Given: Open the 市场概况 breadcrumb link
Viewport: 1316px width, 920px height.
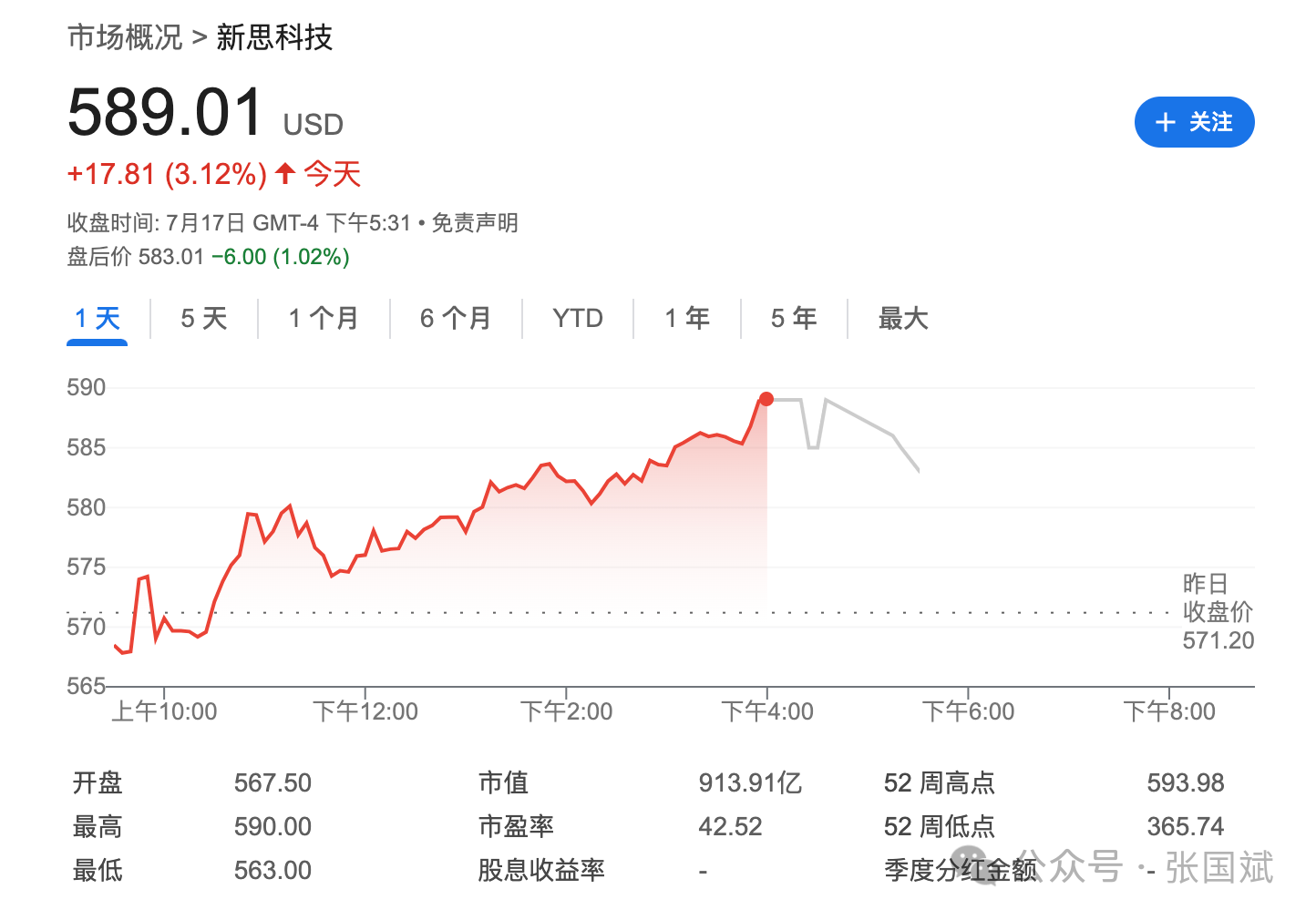Looking at the screenshot, I should tap(125, 37).
